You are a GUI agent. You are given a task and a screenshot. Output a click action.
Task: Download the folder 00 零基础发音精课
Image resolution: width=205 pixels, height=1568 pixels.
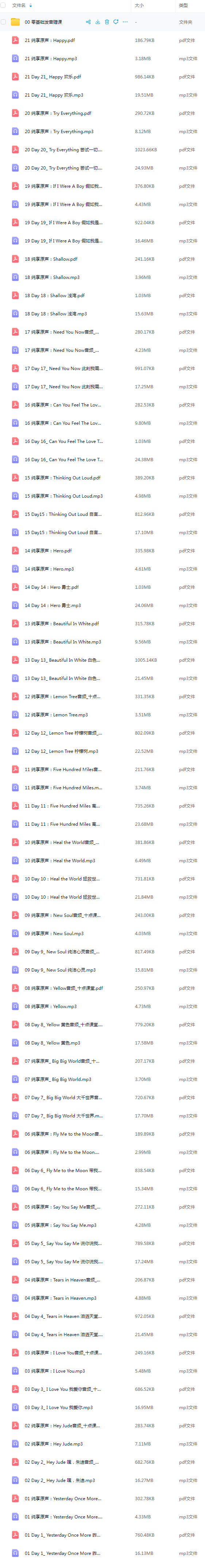97,22
